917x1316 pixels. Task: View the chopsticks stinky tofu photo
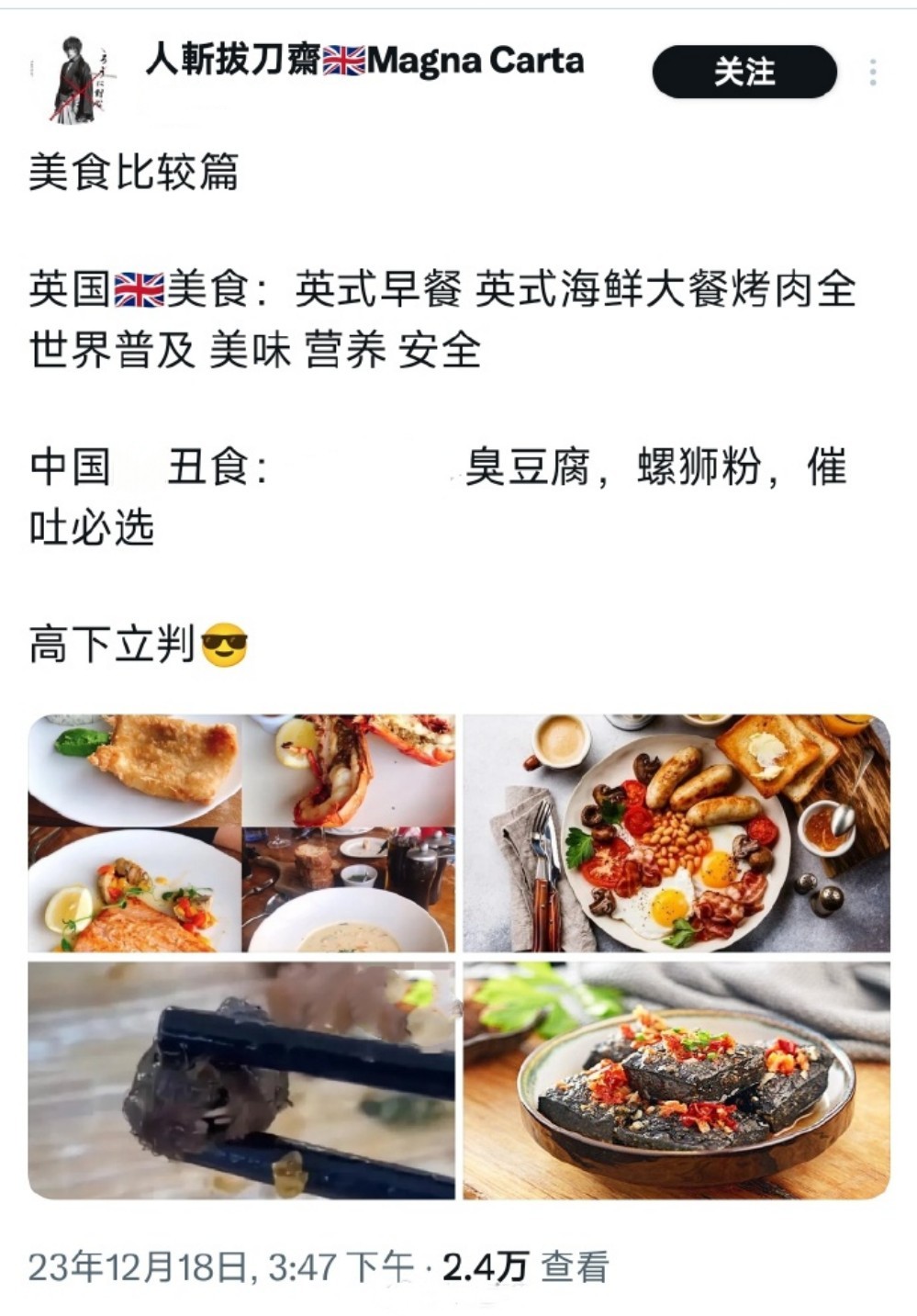click(243, 1079)
